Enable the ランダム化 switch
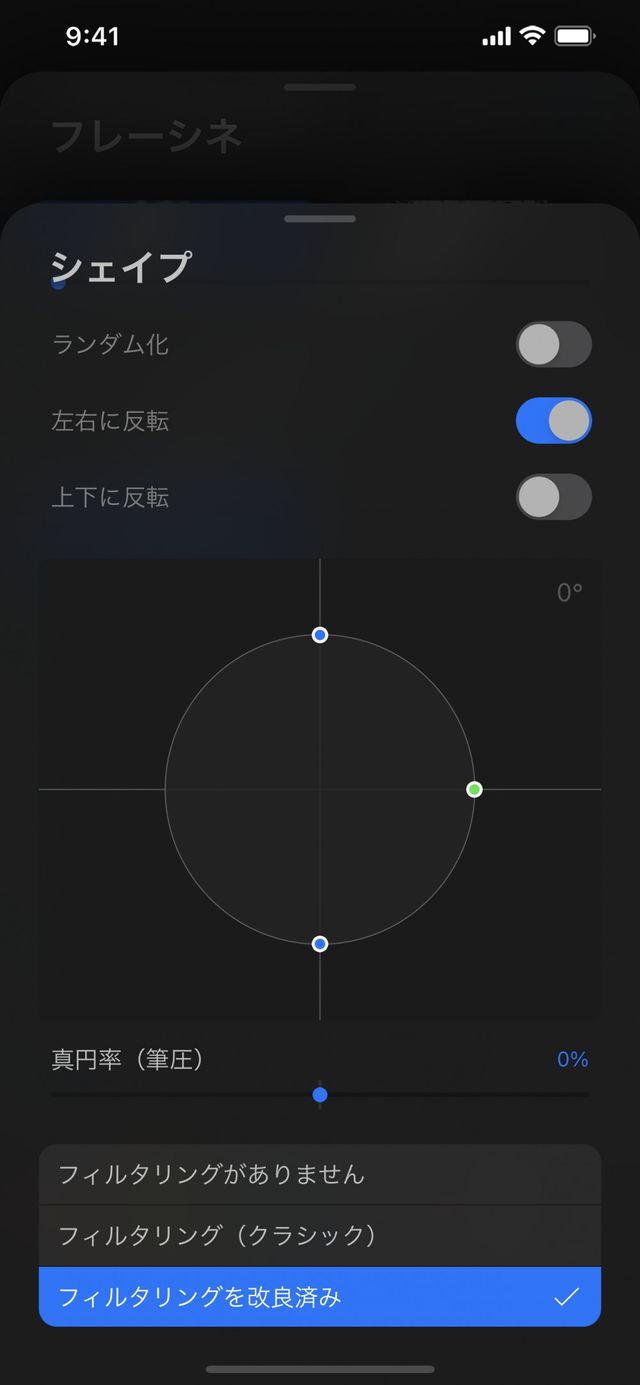The image size is (640, 1385). click(x=553, y=345)
